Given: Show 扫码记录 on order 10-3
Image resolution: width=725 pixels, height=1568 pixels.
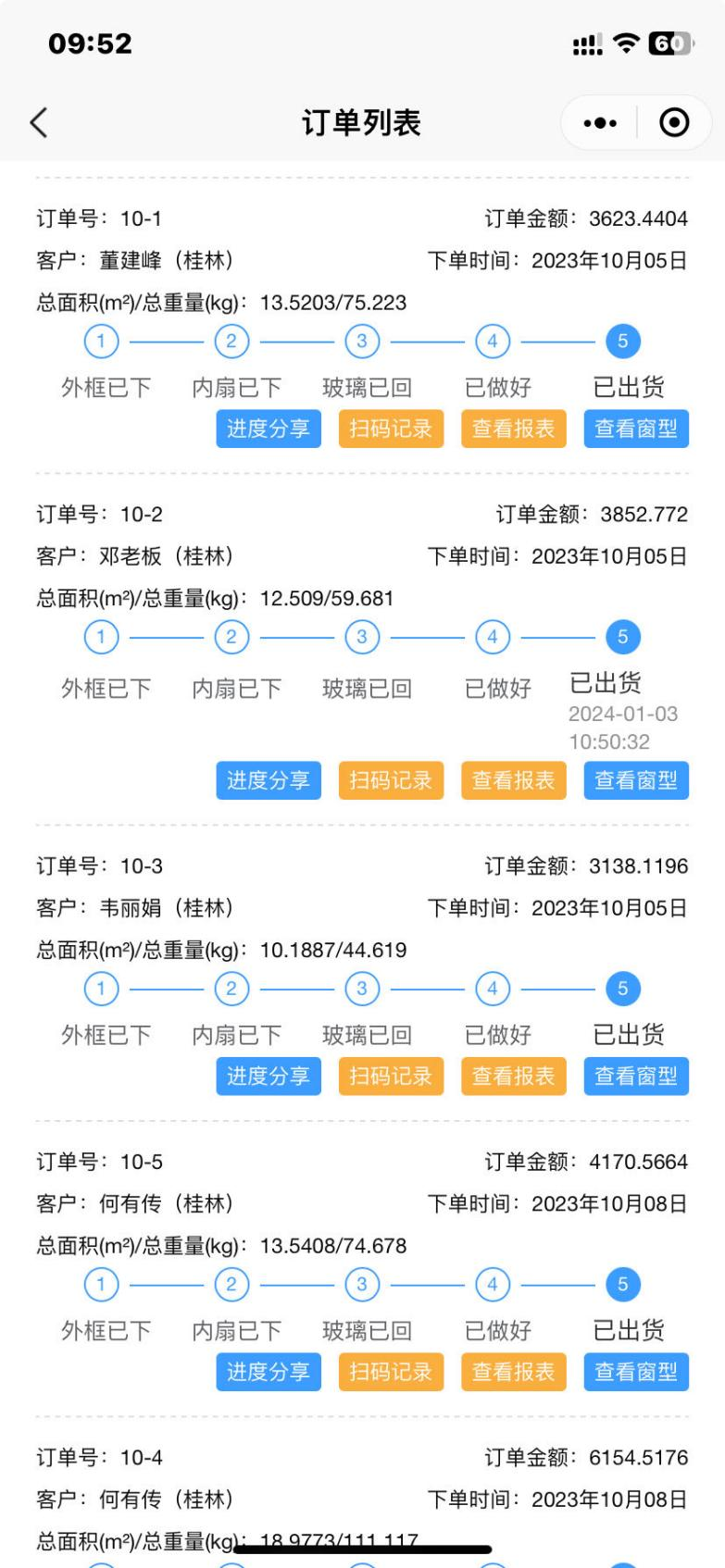Looking at the screenshot, I should [391, 1076].
